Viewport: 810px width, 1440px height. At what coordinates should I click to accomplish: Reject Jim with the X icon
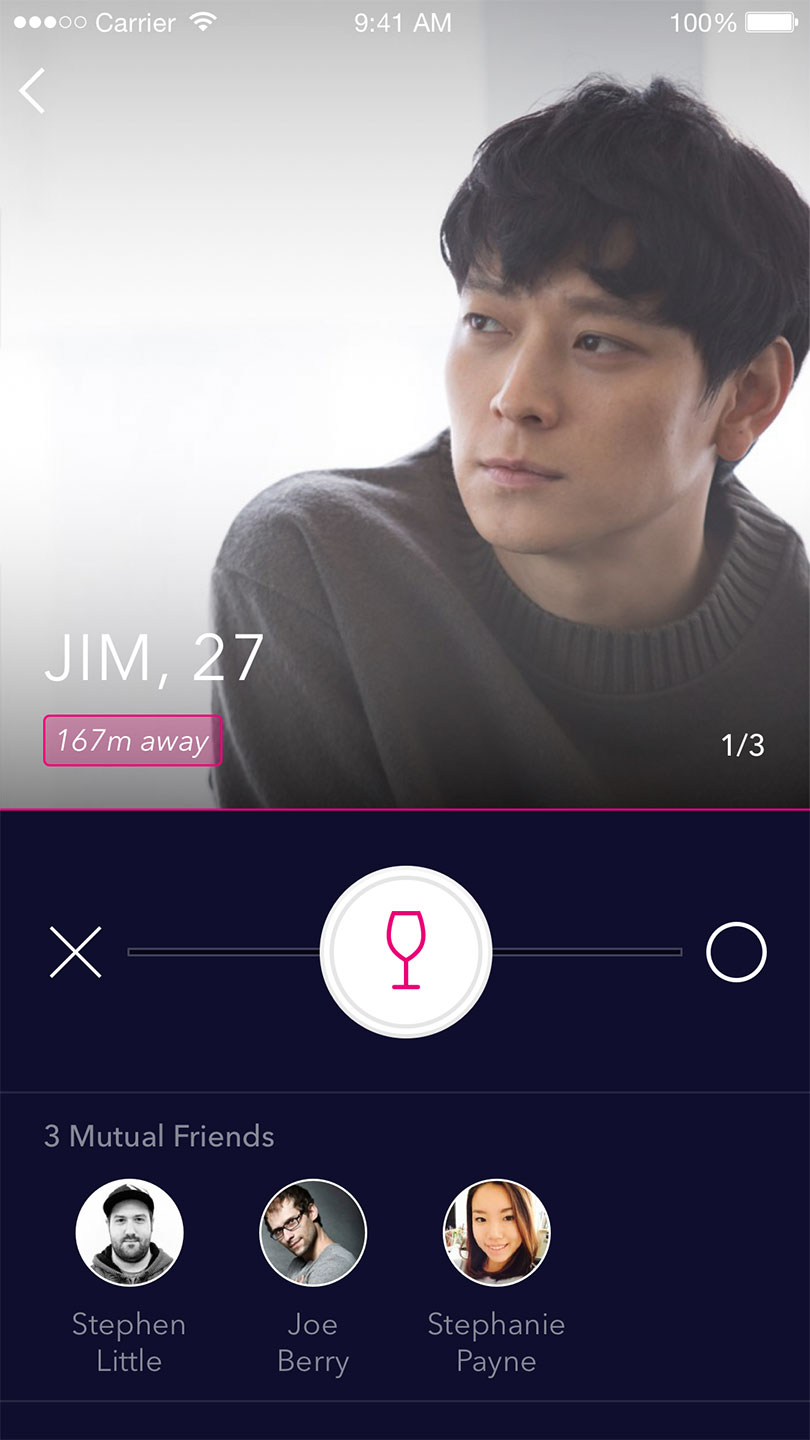tap(76, 952)
